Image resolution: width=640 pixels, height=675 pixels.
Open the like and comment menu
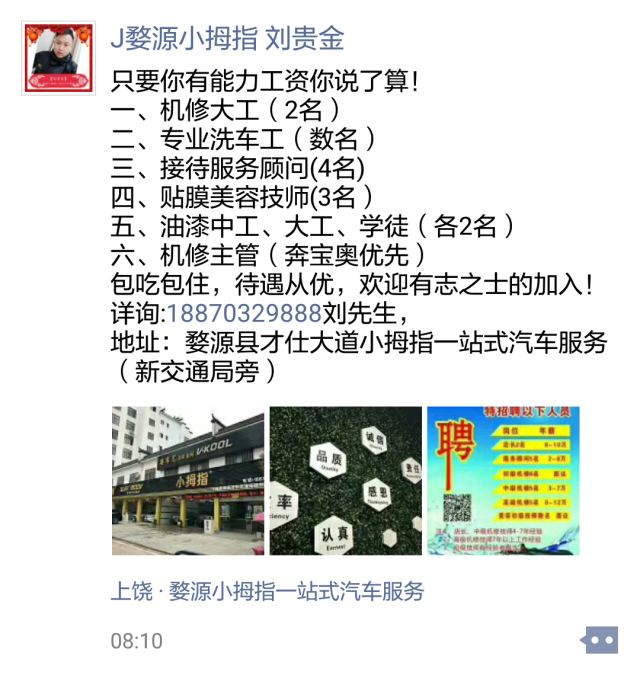click(x=599, y=640)
